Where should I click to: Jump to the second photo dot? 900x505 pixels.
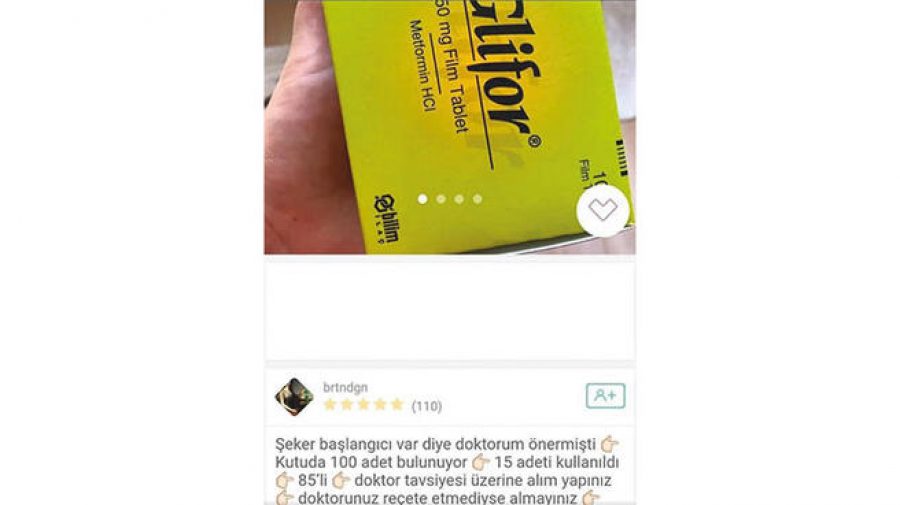click(441, 199)
